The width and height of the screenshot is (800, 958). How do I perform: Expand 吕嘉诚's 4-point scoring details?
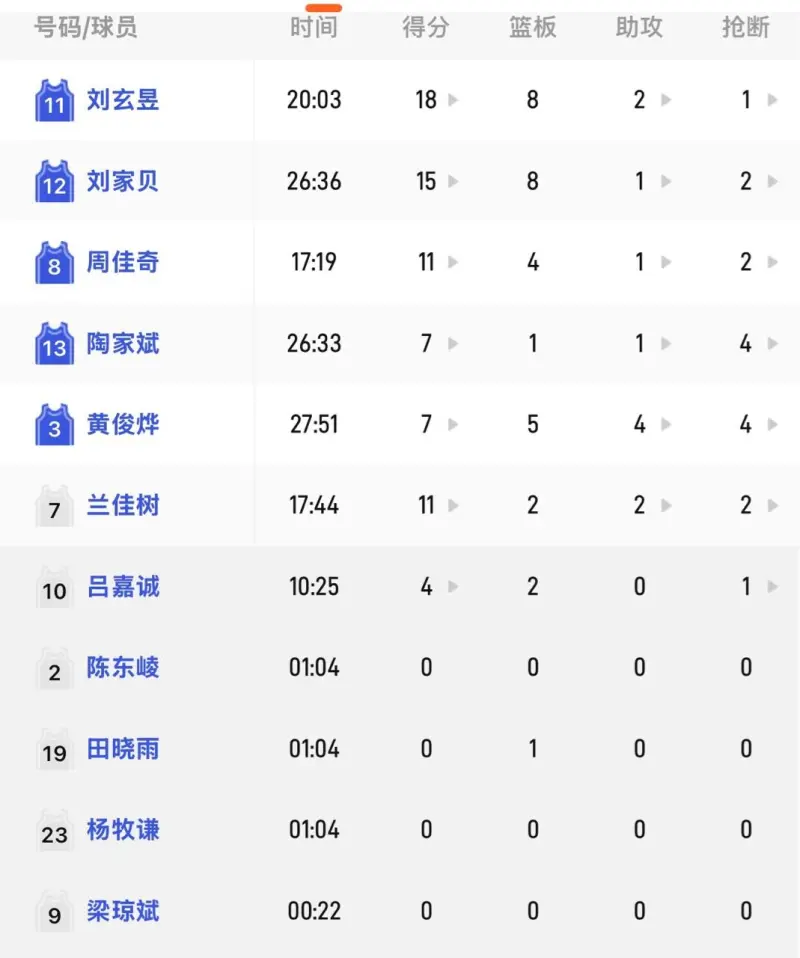(451, 587)
